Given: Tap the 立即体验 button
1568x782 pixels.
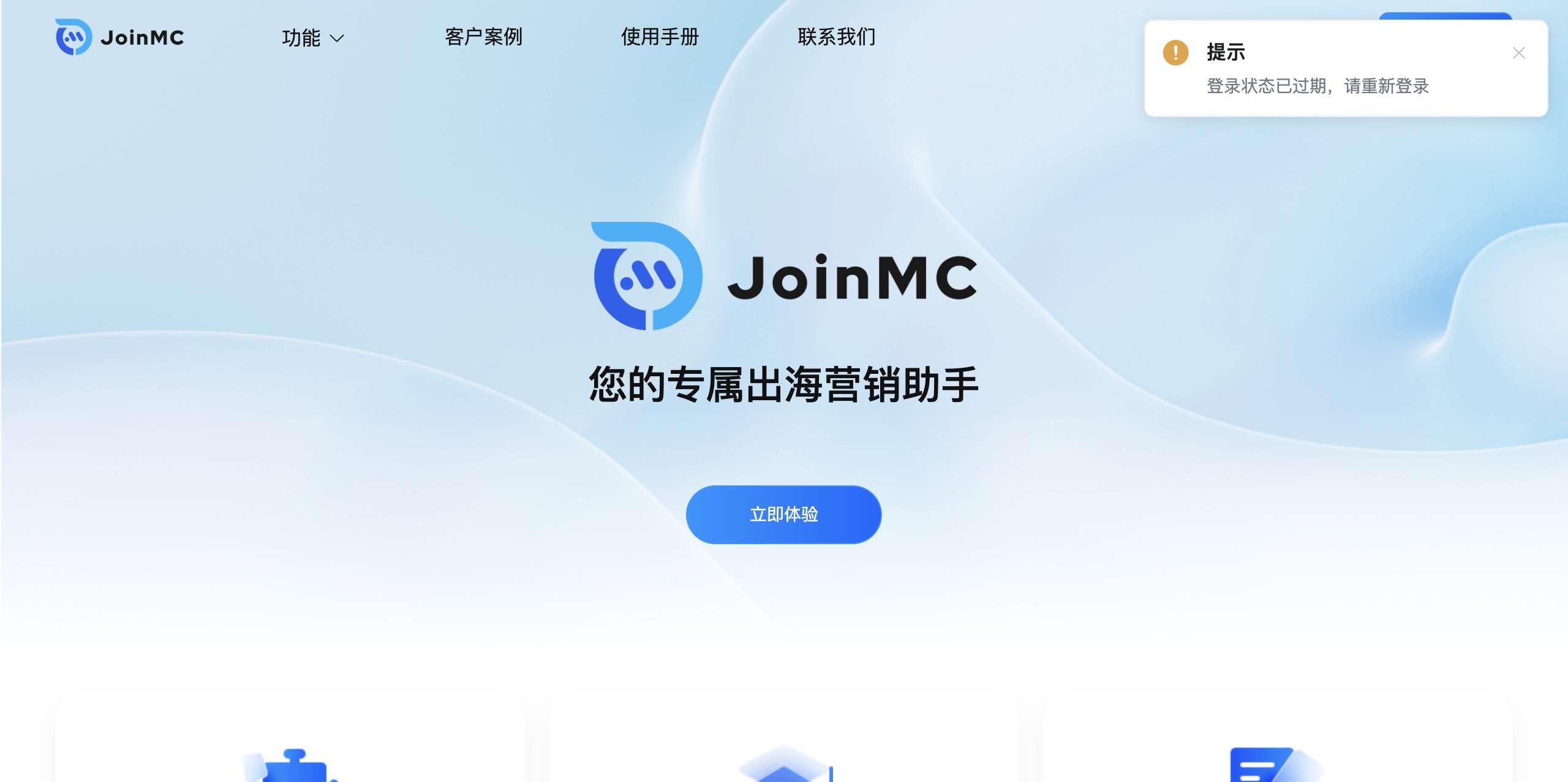Looking at the screenshot, I should [x=783, y=514].
